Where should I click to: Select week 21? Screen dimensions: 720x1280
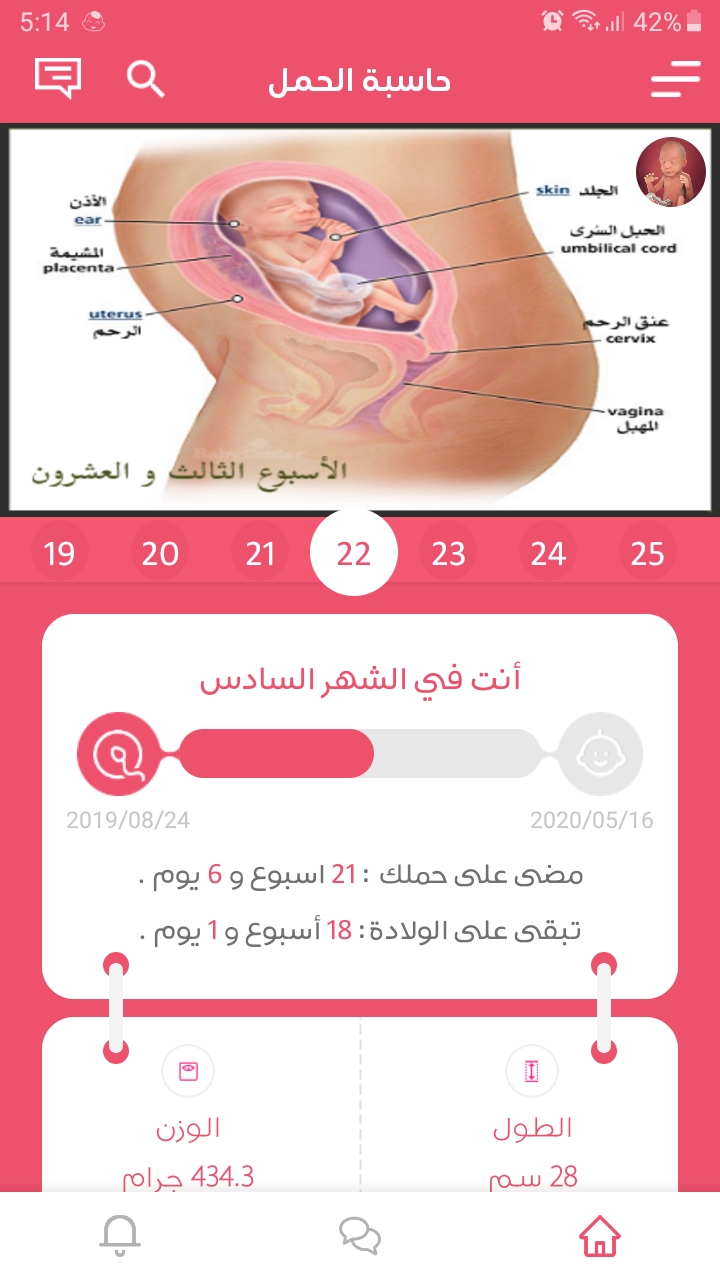point(260,553)
